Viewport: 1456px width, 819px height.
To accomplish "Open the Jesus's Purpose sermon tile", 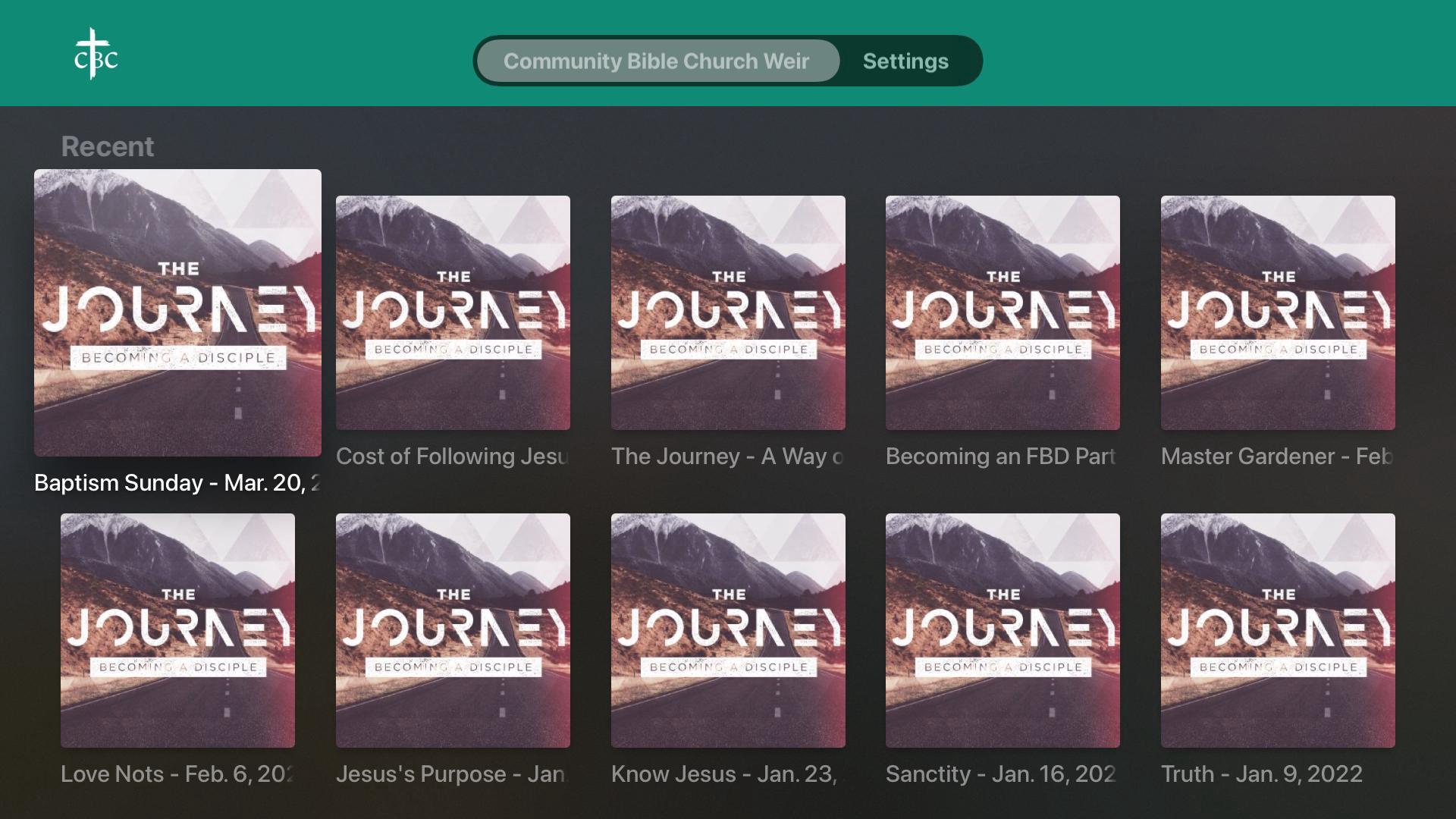I will [x=453, y=630].
